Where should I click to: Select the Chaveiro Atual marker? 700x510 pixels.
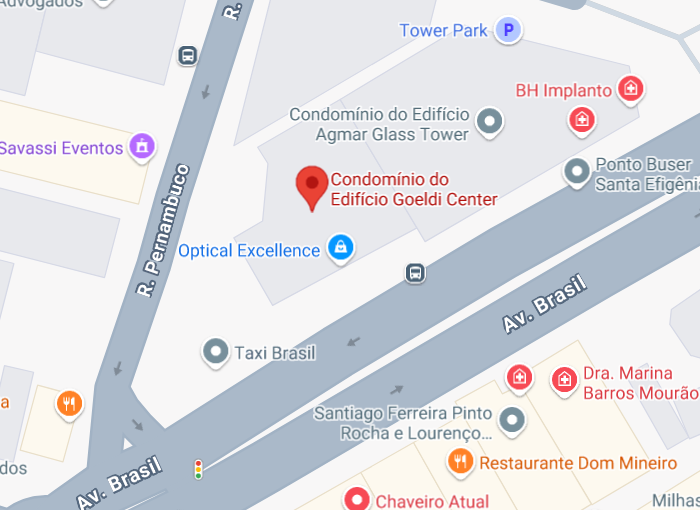[x=356, y=498]
